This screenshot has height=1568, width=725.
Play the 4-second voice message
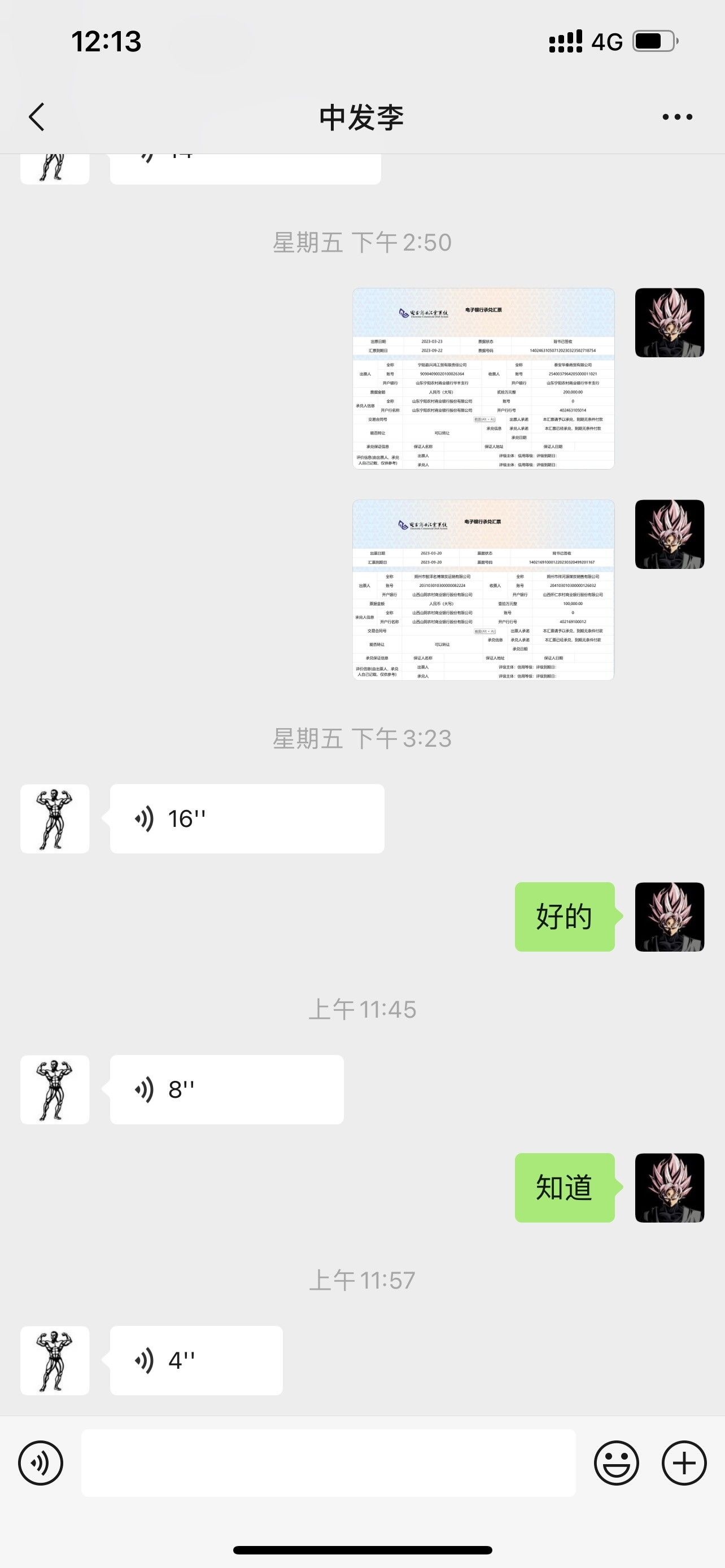pos(196,1360)
